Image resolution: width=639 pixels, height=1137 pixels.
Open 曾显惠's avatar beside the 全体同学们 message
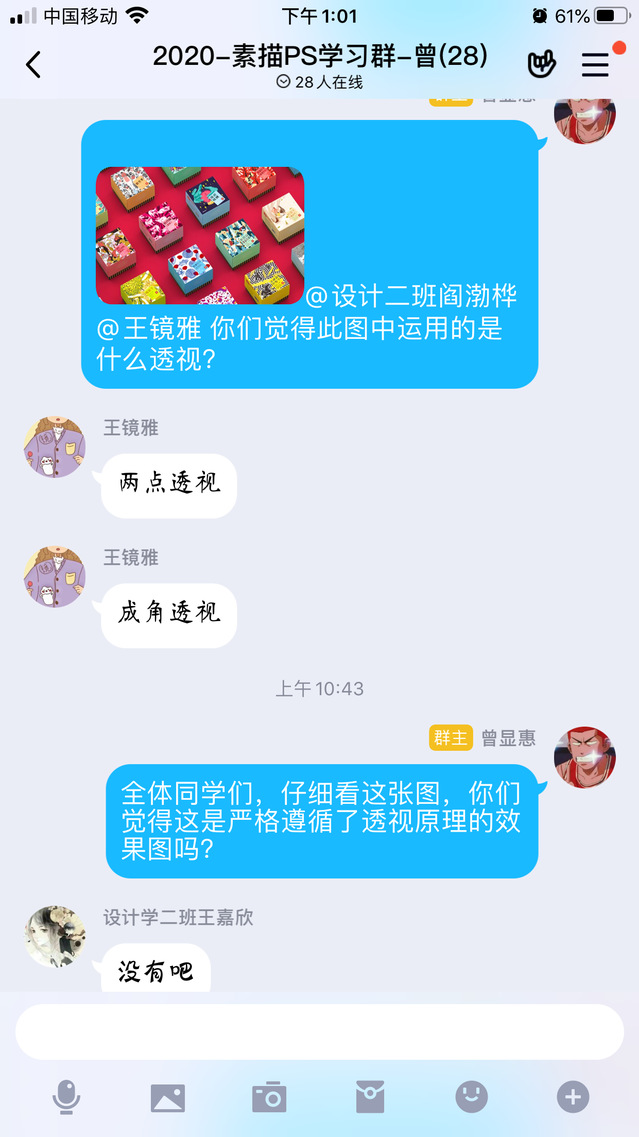tap(585, 757)
